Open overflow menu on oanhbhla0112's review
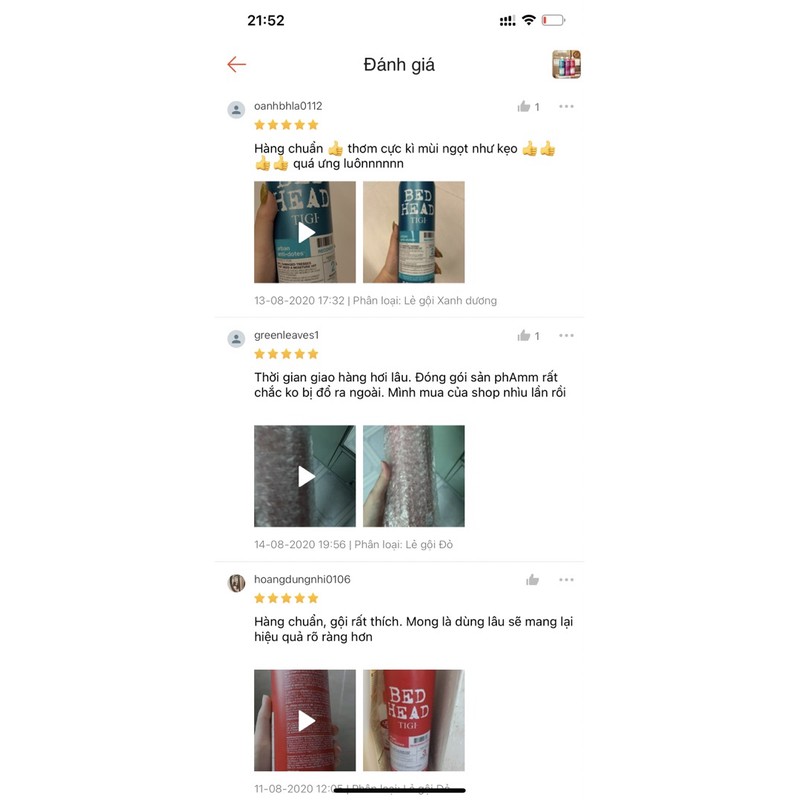 pos(566,107)
